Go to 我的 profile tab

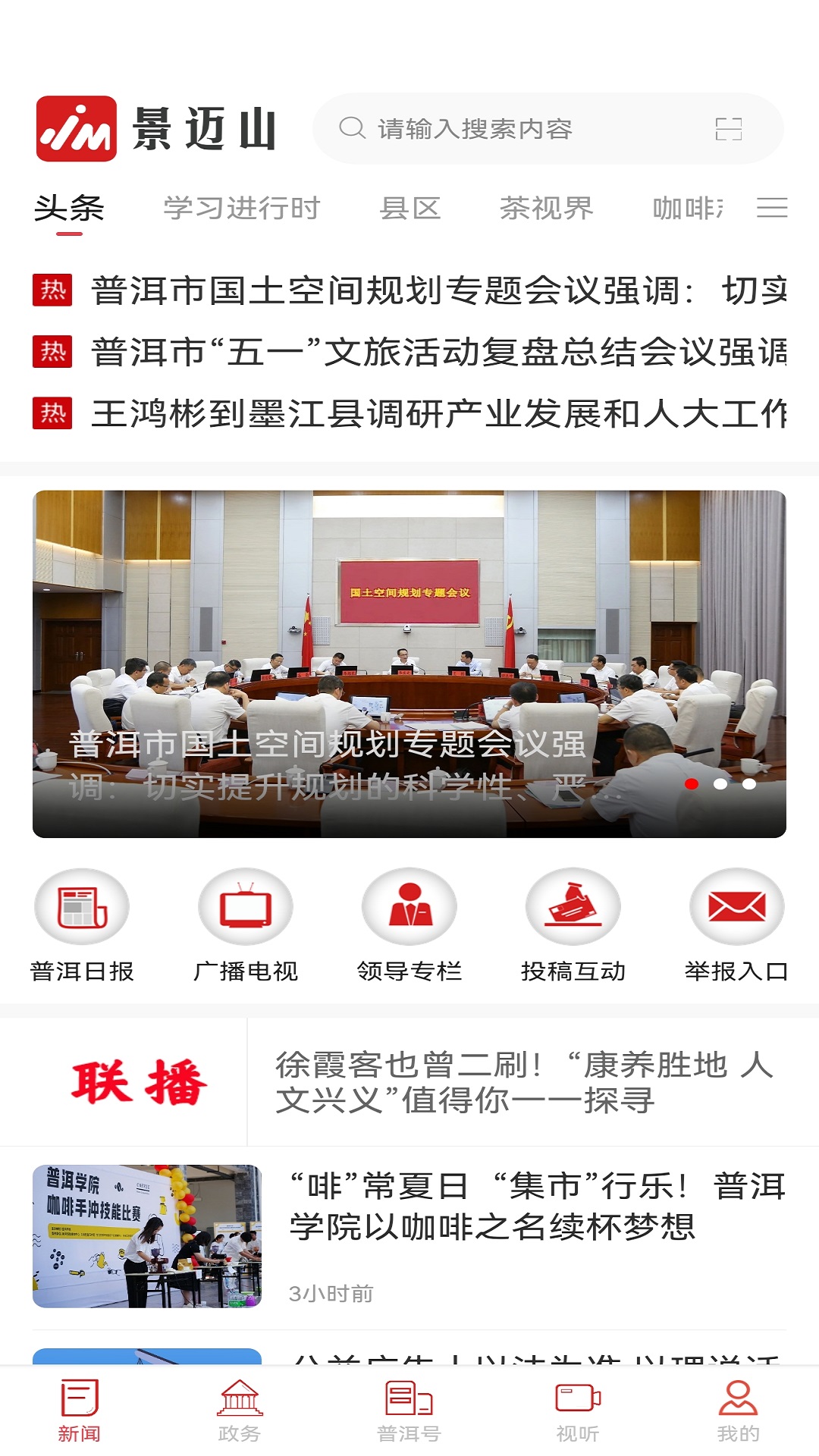(x=738, y=1411)
